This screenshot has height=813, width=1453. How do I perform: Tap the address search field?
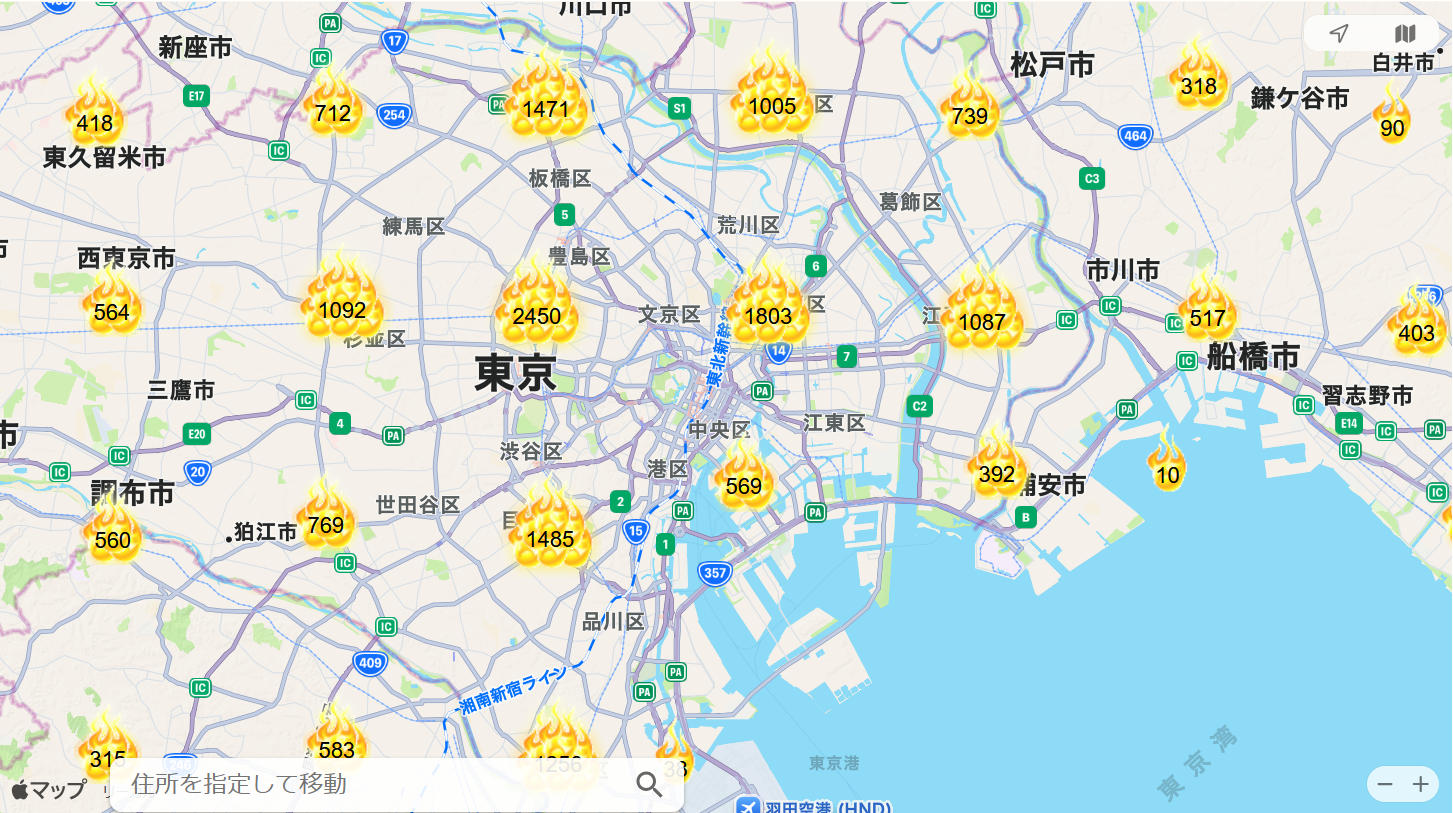coord(380,784)
